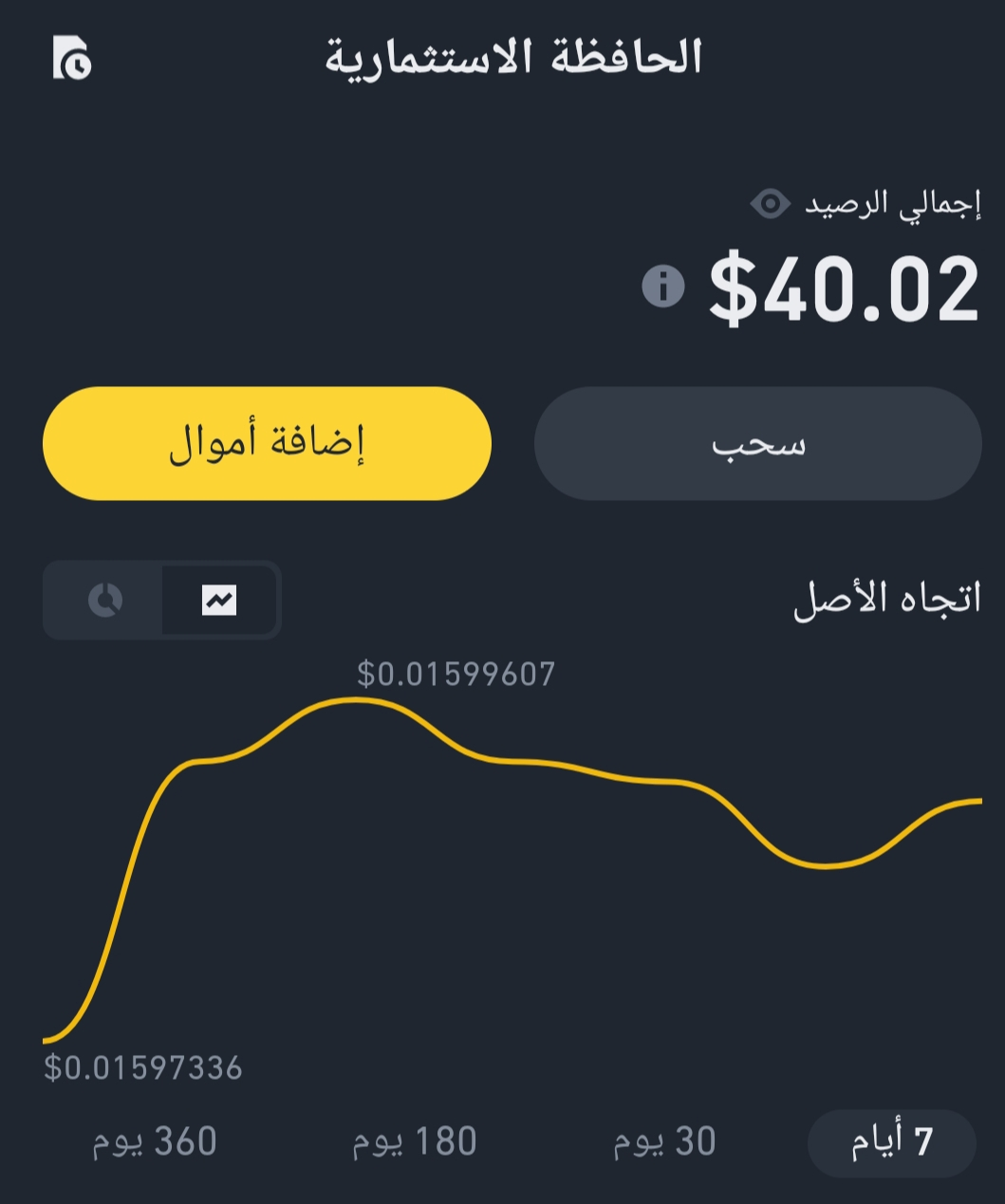The image size is (1005, 1204).
Task: Select the 180 يوم time range
Action: tap(415, 1141)
